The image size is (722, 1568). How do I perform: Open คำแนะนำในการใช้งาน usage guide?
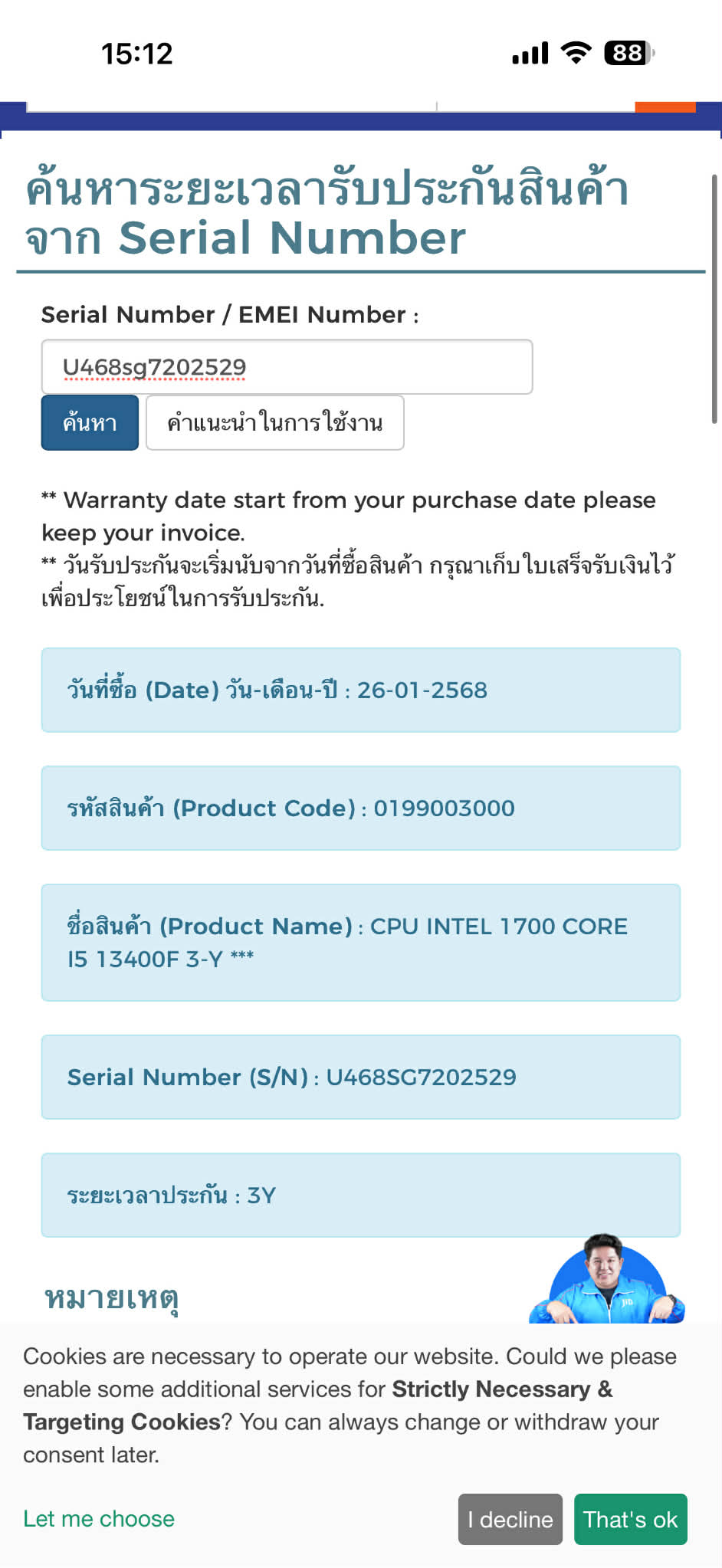pyautogui.click(x=274, y=422)
